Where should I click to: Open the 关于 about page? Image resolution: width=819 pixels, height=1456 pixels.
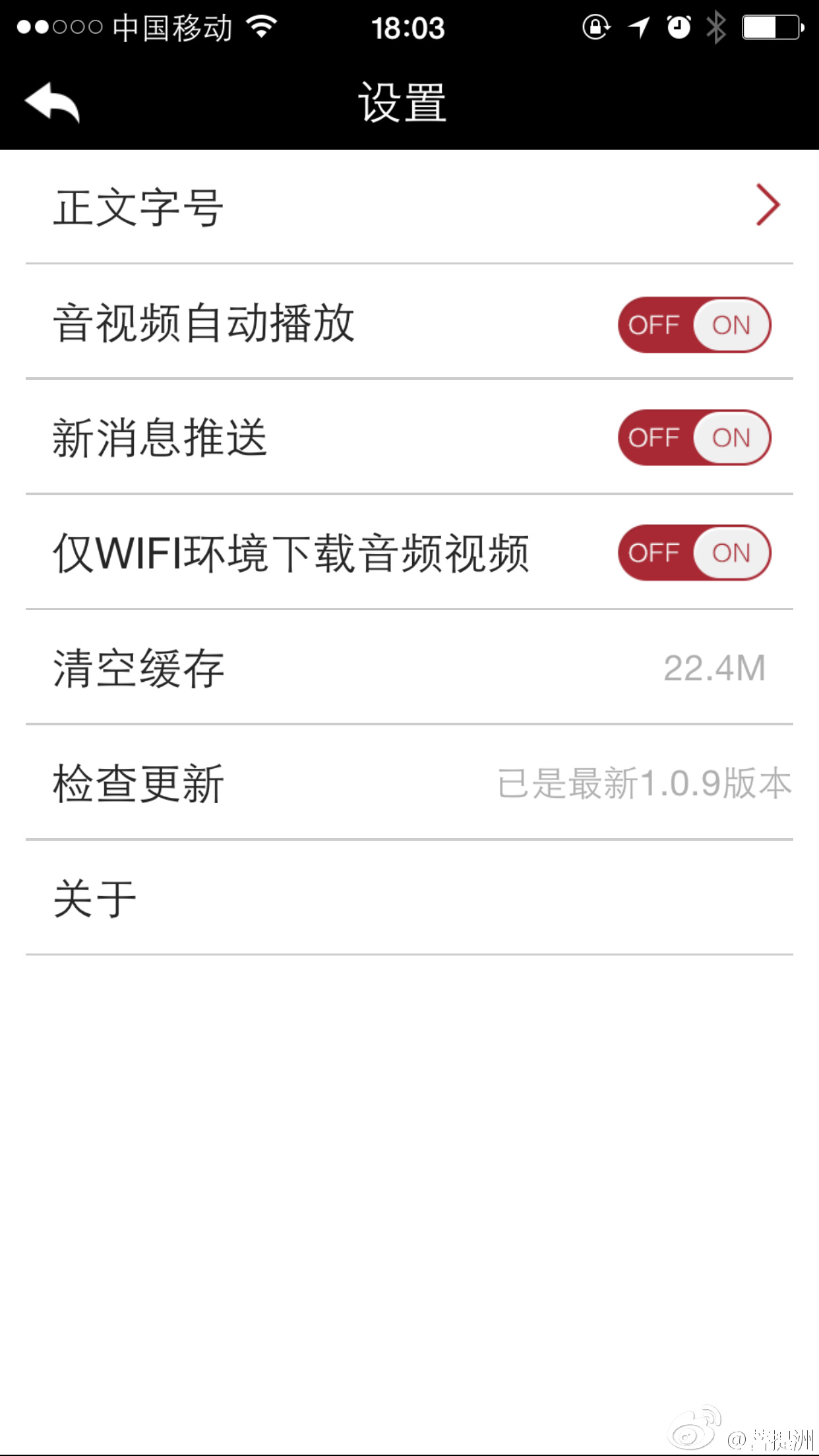coord(409,898)
